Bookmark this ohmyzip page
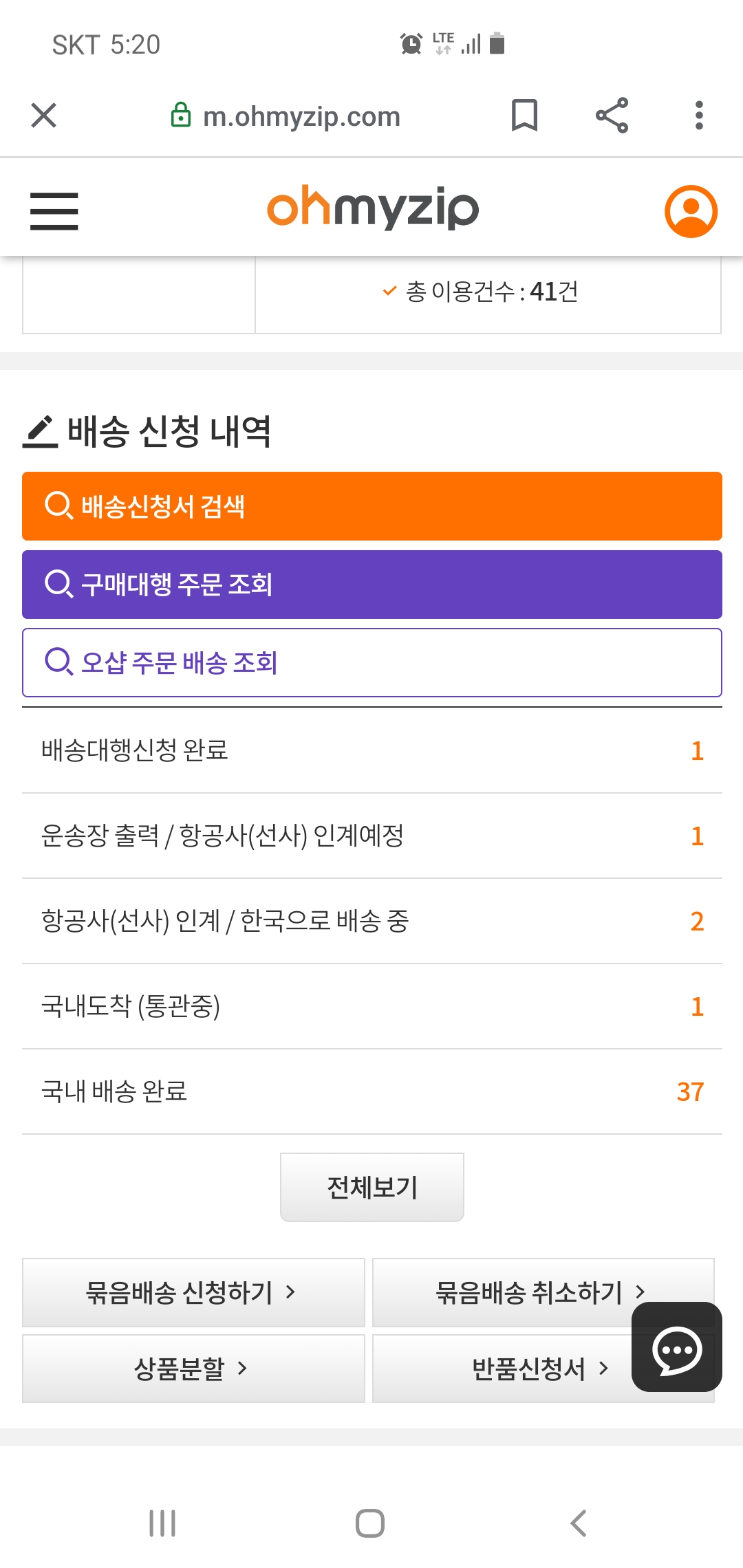Screen dimensions: 743x1568 (x=524, y=116)
